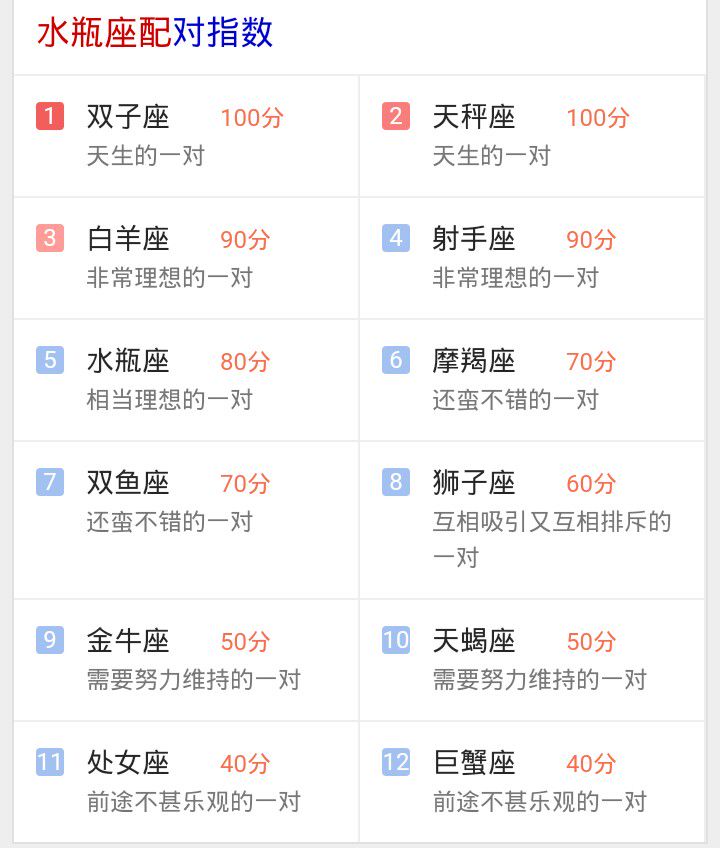Open the 白羊座 90分 pairing
The width and height of the screenshot is (720, 848).
click(x=186, y=258)
